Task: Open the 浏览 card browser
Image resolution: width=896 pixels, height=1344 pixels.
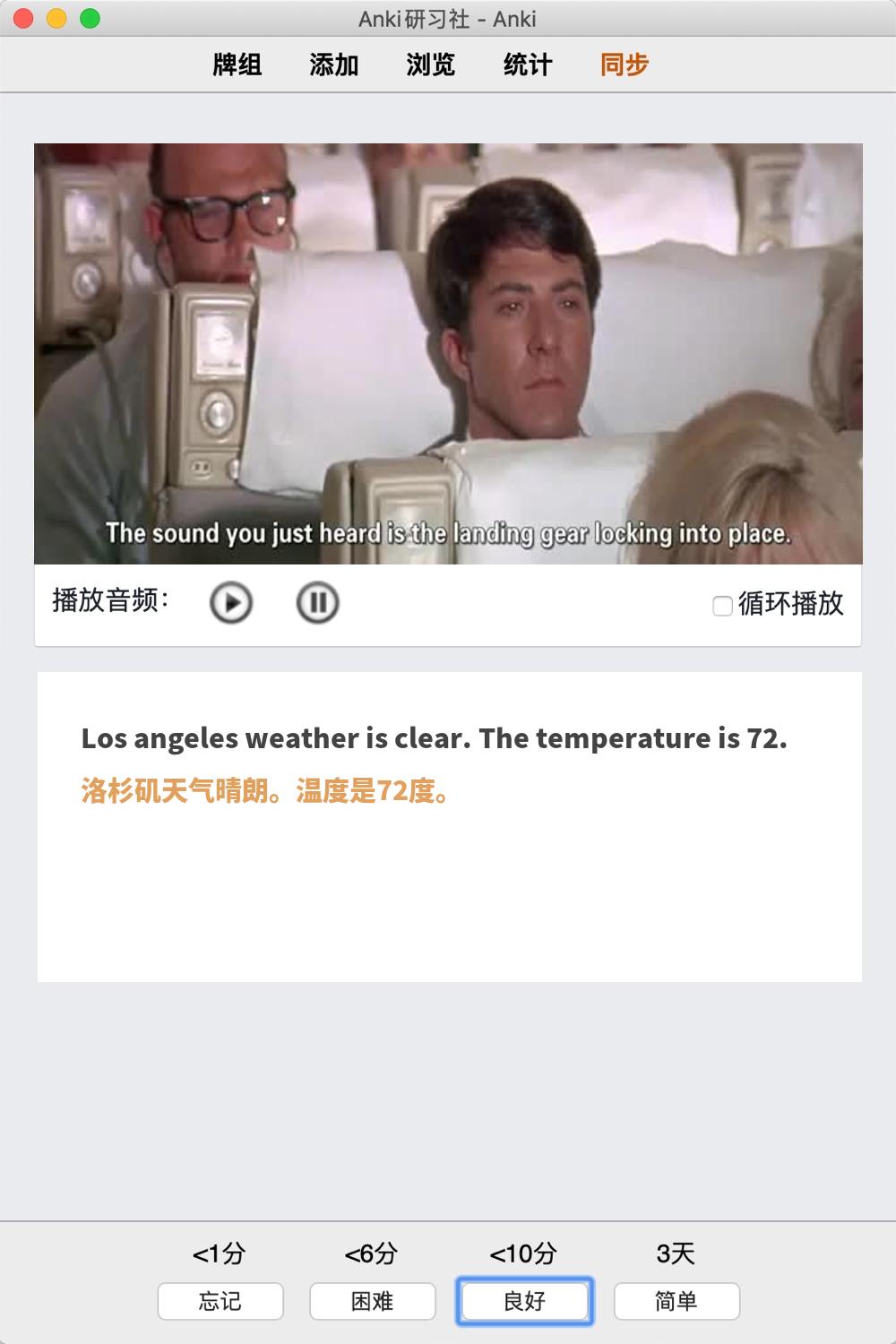Action: (x=431, y=65)
